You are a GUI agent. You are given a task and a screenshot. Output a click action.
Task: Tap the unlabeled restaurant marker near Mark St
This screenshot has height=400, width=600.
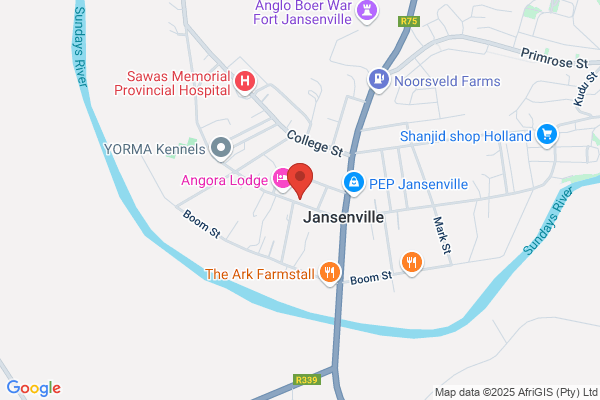coord(412,263)
